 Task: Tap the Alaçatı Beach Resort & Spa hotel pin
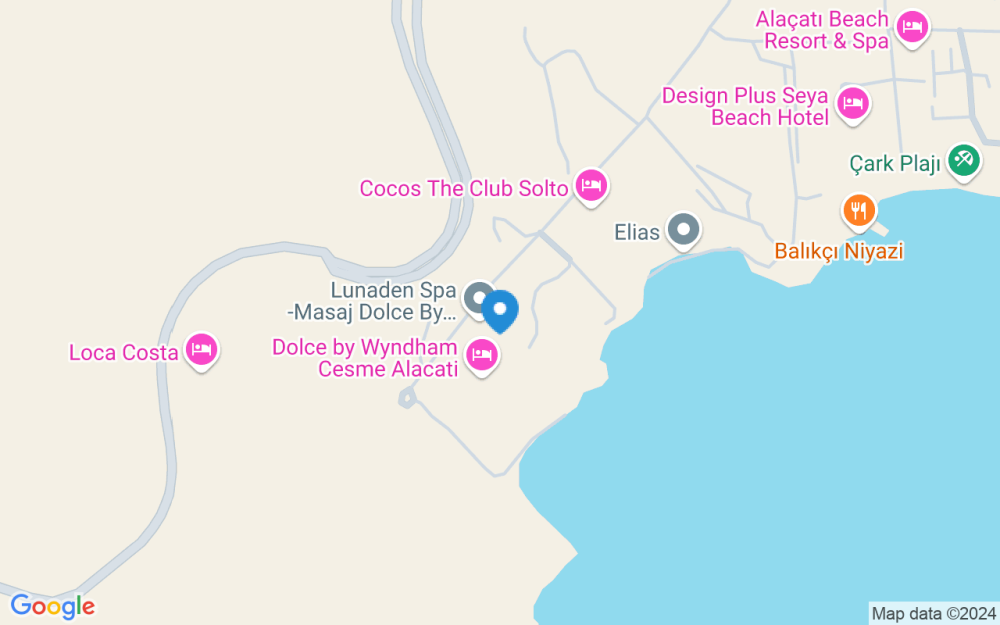tap(910, 27)
